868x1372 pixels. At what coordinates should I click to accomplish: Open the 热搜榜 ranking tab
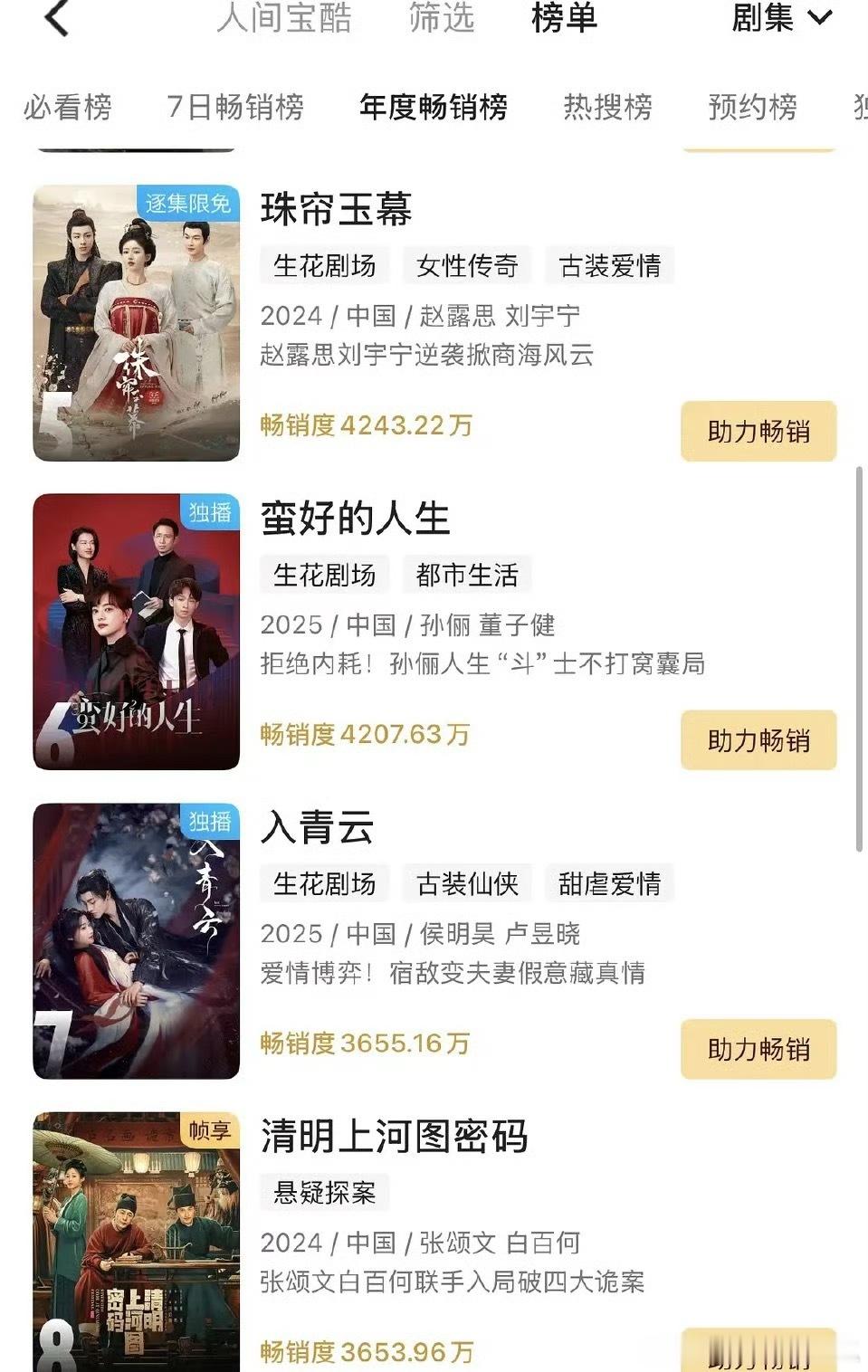point(607,107)
